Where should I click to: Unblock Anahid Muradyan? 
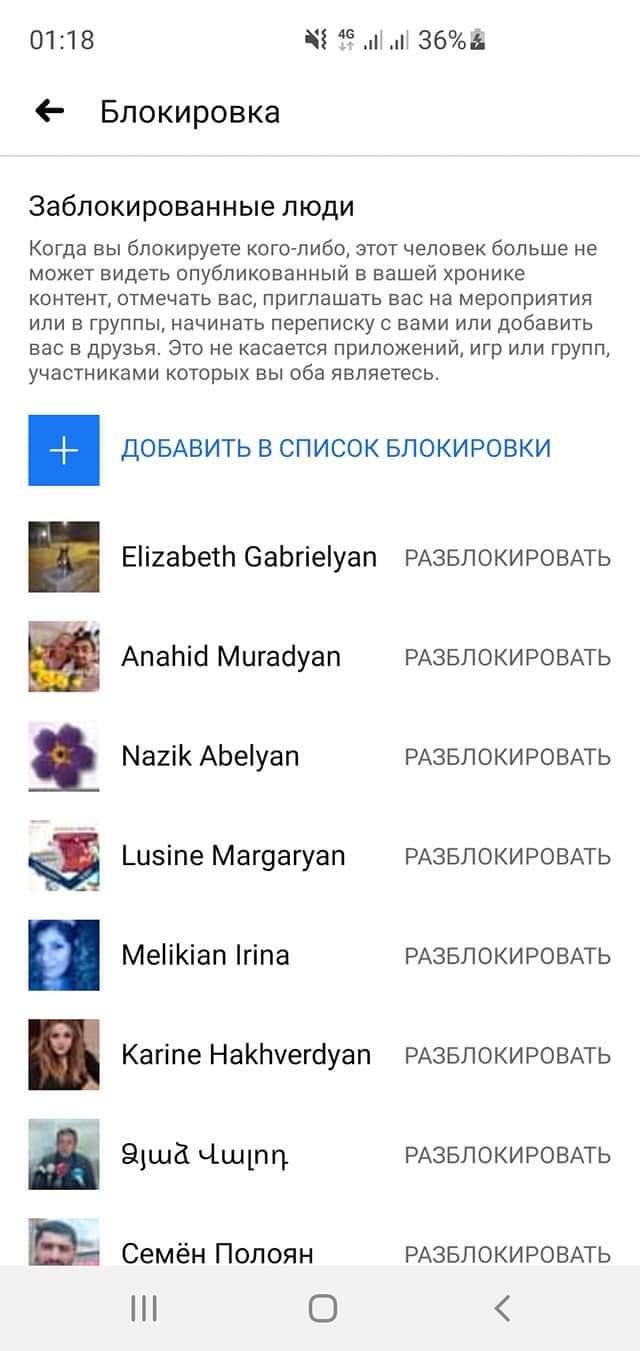pyautogui.click(x=507, y=658)
